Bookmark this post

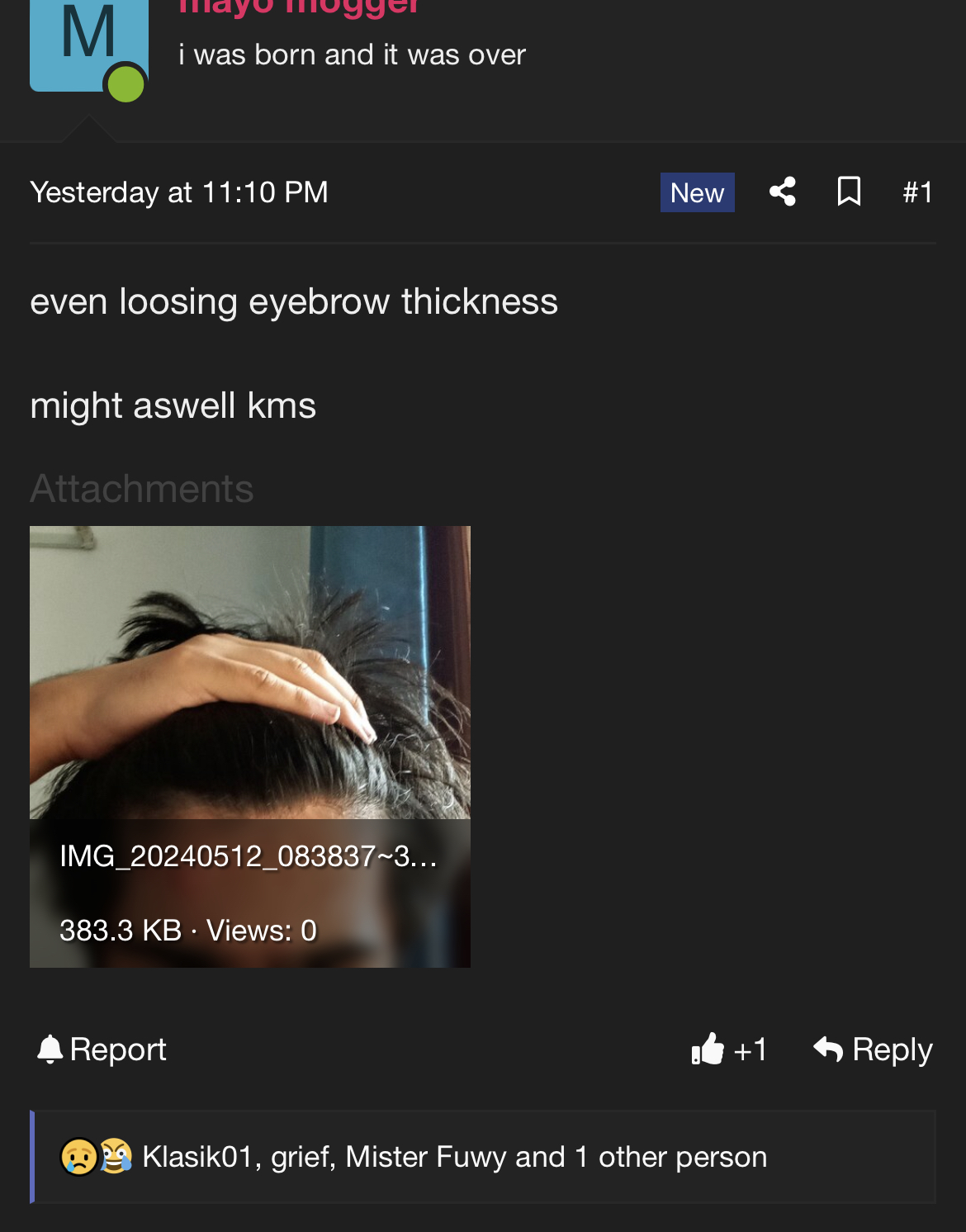[849, 192]
